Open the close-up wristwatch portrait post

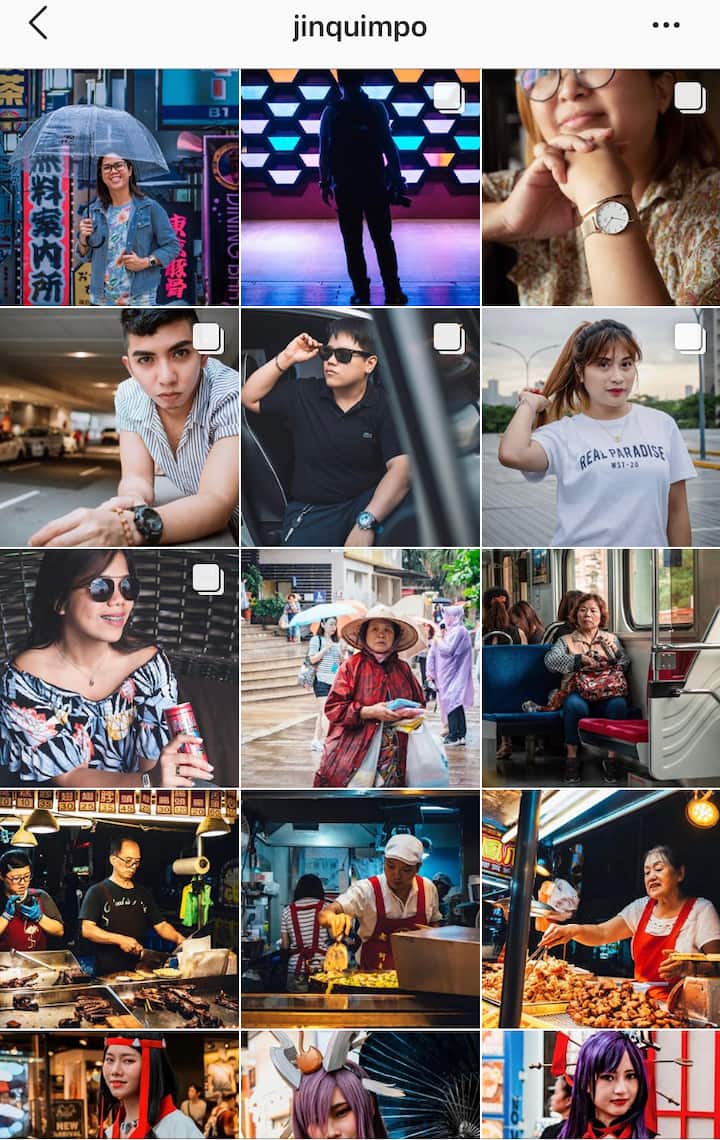600,187
